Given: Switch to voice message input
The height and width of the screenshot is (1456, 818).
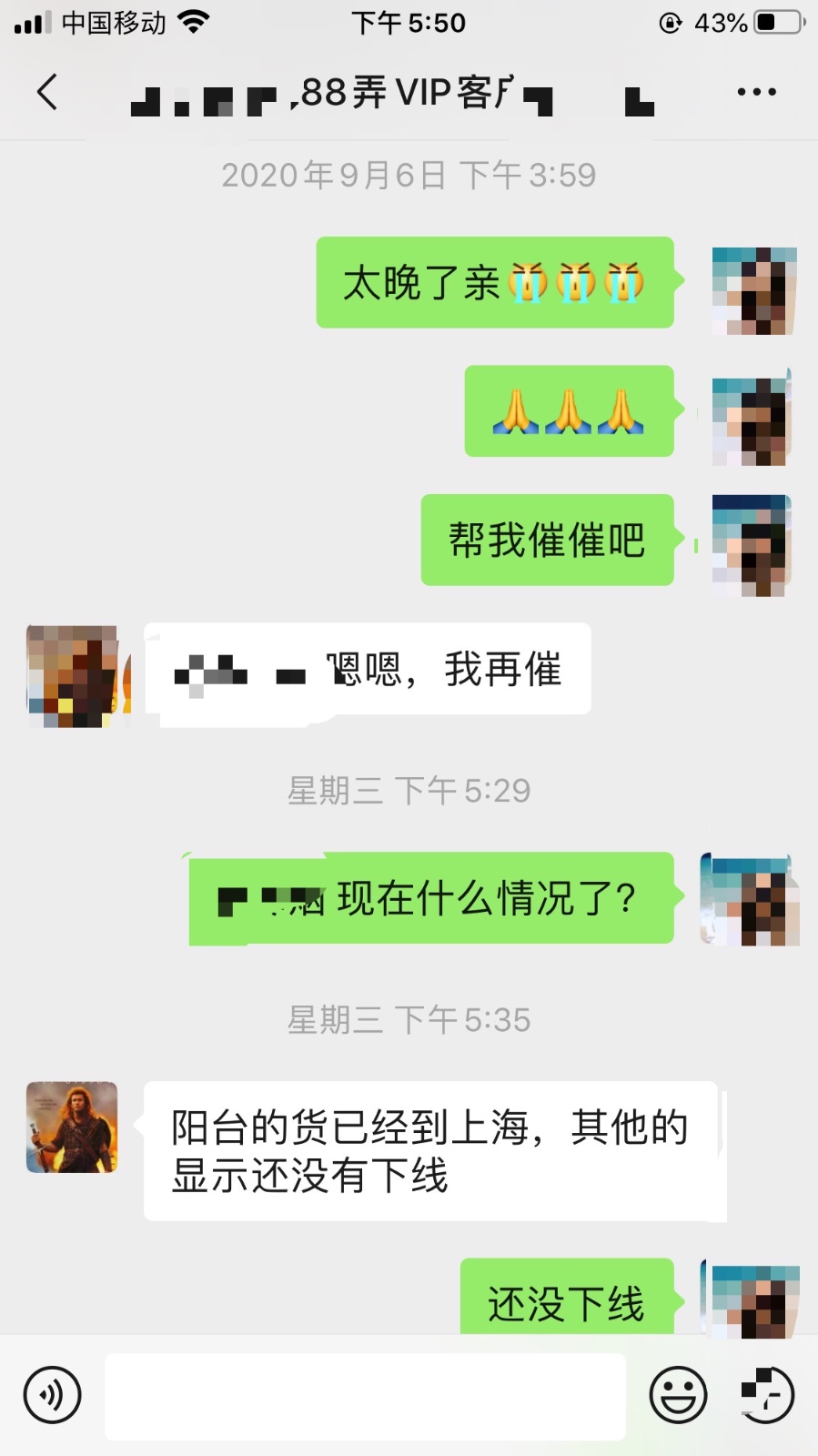Looking at the screenshot, I should click(53, 1394).
